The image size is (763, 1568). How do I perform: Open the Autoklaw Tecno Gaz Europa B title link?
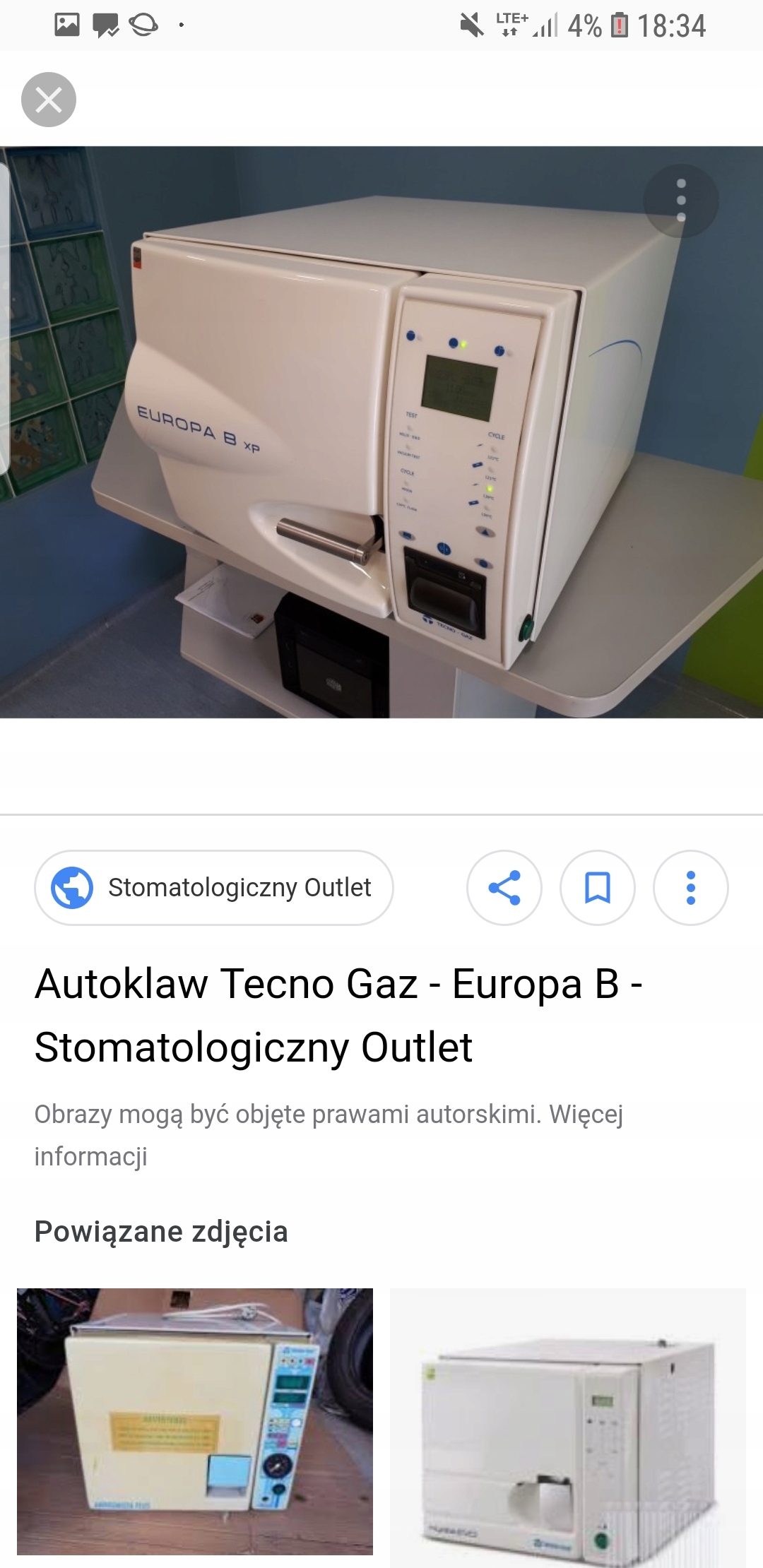338,1015
